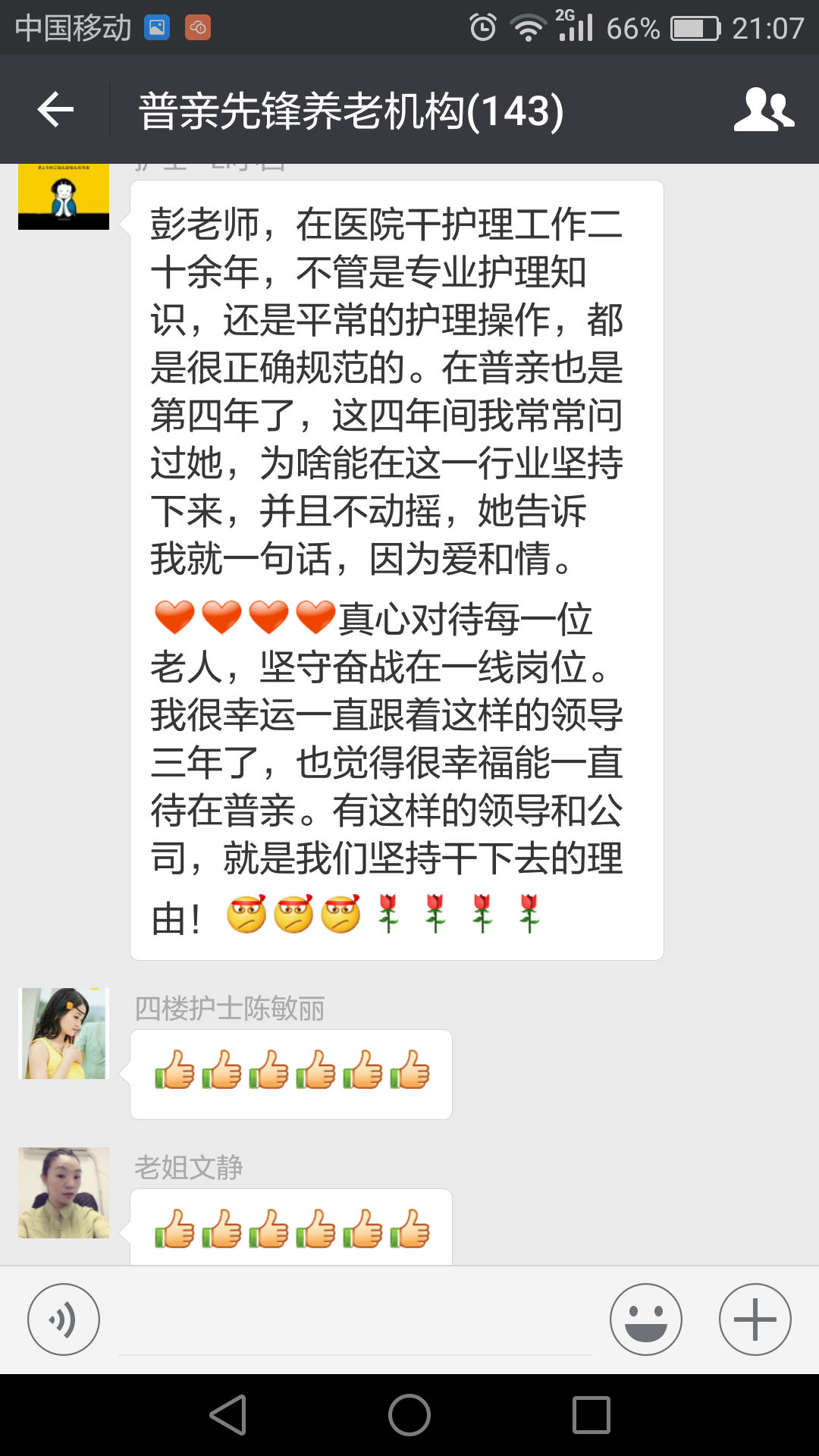The height and width of the screenshot is (1456, 819).
Task: Switch to voice message input
Action: pos(64,1319)
